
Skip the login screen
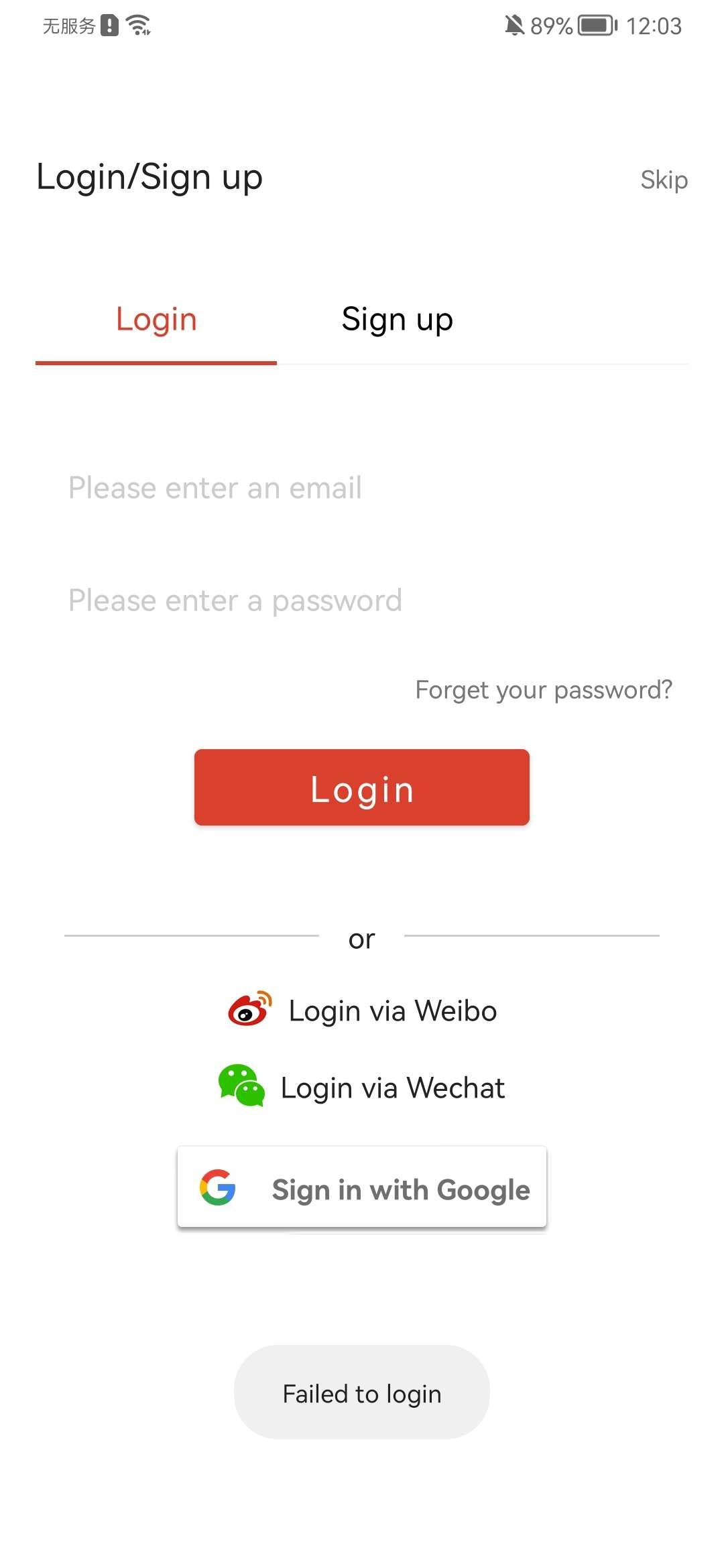click(x=664, y=180)
